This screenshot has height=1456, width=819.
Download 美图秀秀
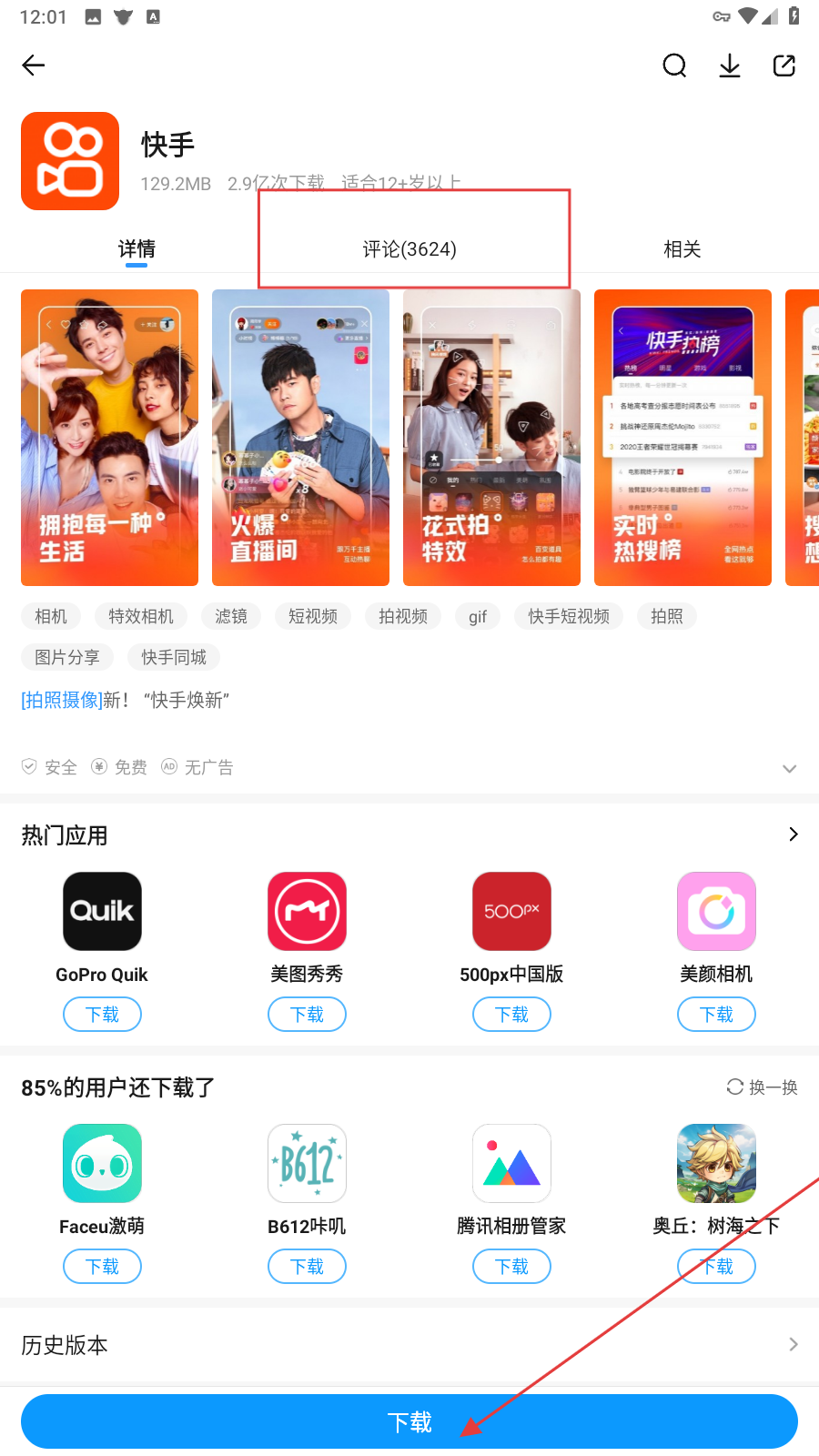pyautogui.click(x=307, y=1015)
